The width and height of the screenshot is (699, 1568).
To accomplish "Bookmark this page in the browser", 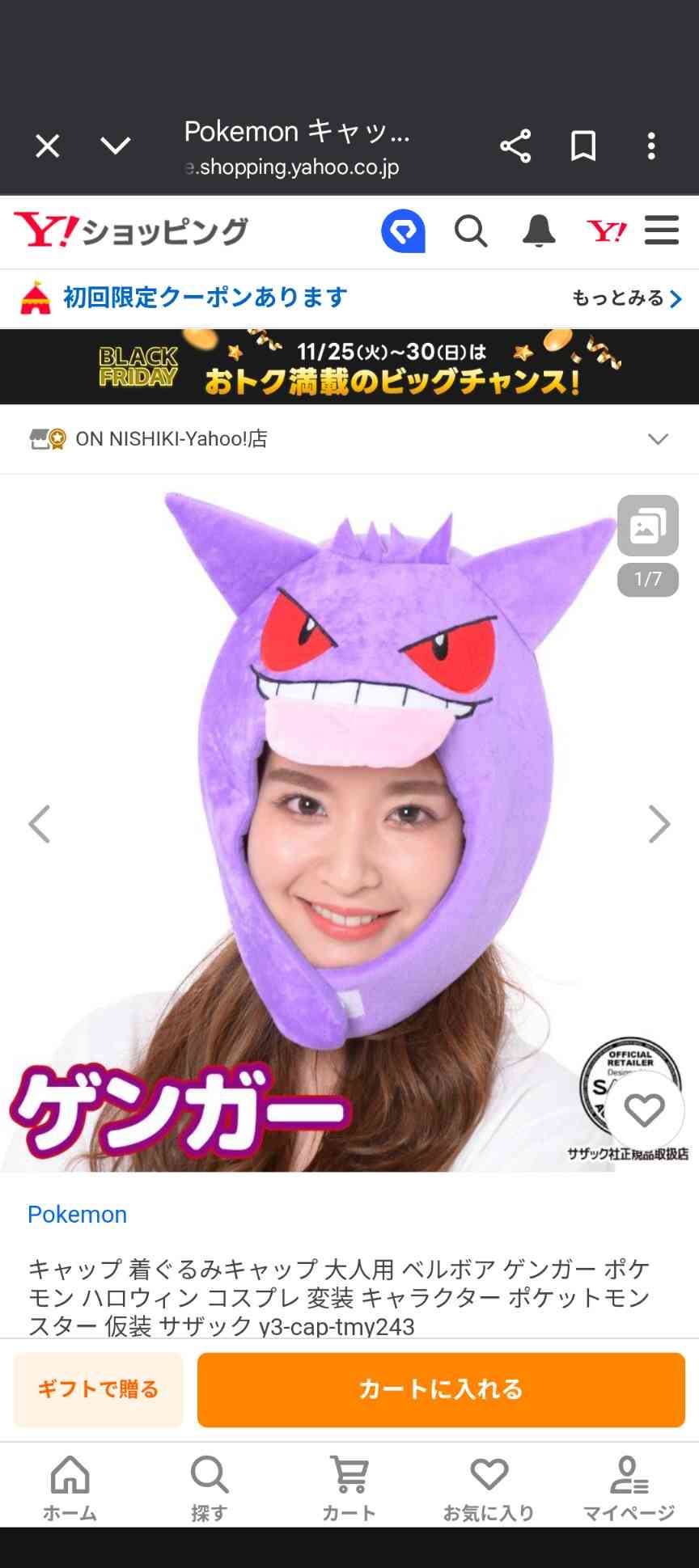I will (583, 146).
